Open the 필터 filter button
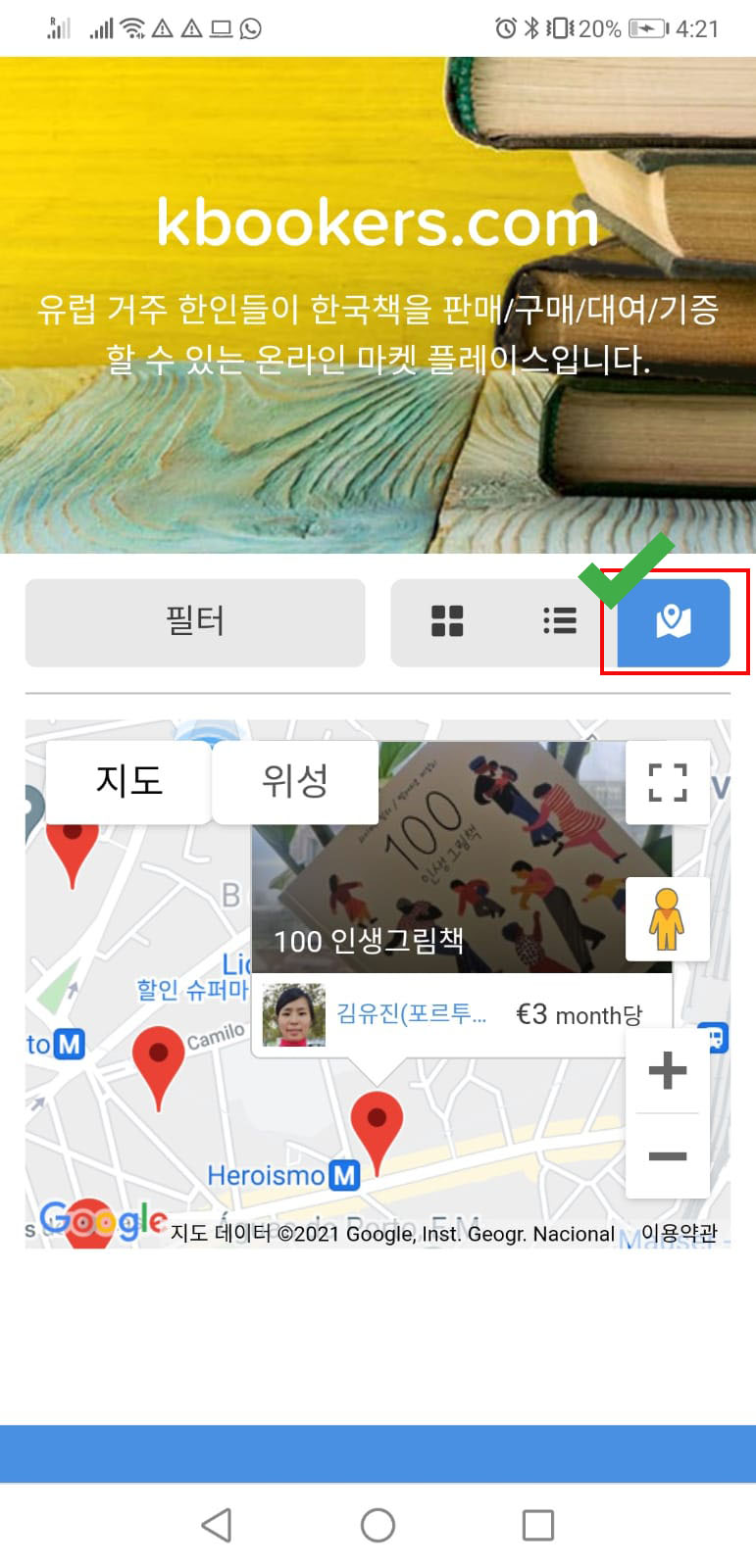Viewport: 756px width, 1568px height. pos(195,622)
